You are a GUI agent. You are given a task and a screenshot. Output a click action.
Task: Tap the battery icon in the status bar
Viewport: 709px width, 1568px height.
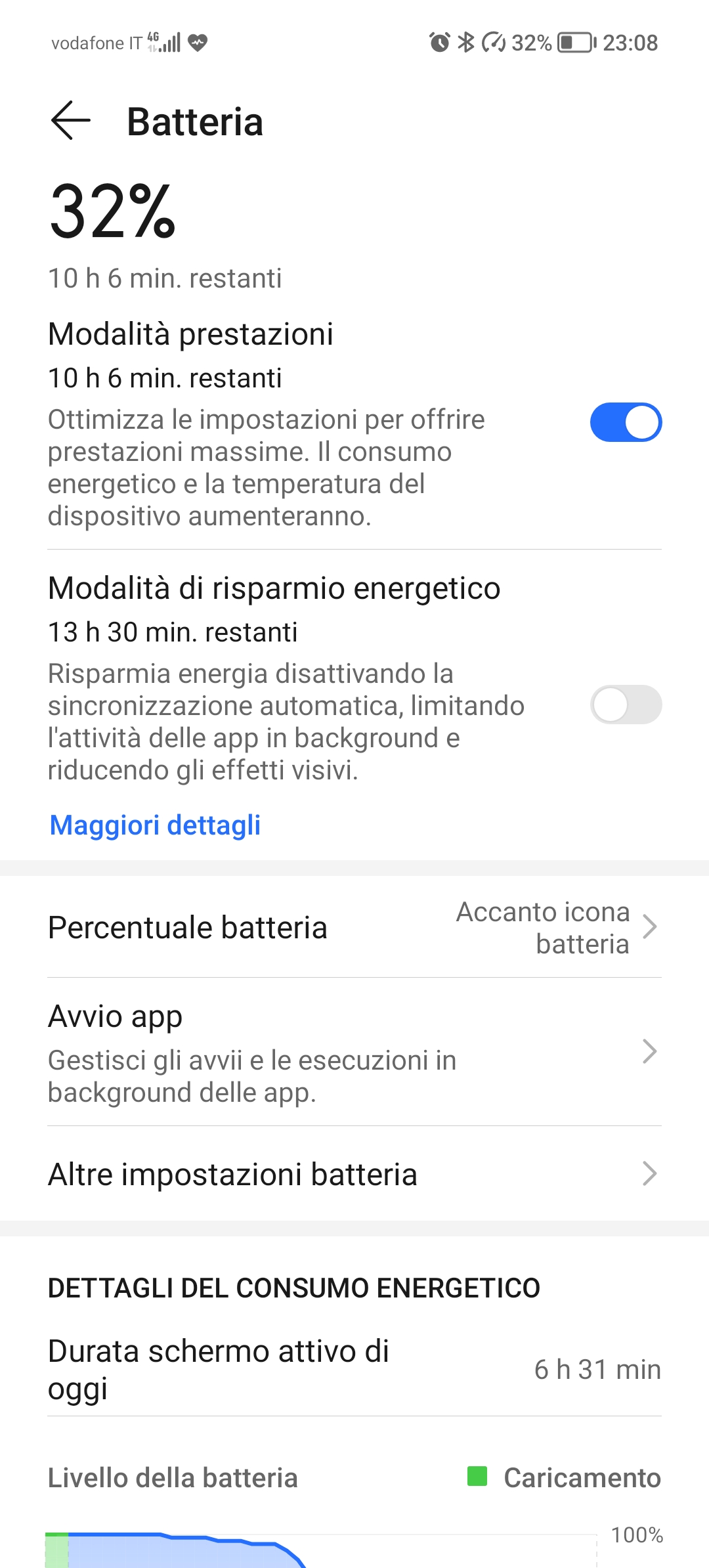coord(576,42)
